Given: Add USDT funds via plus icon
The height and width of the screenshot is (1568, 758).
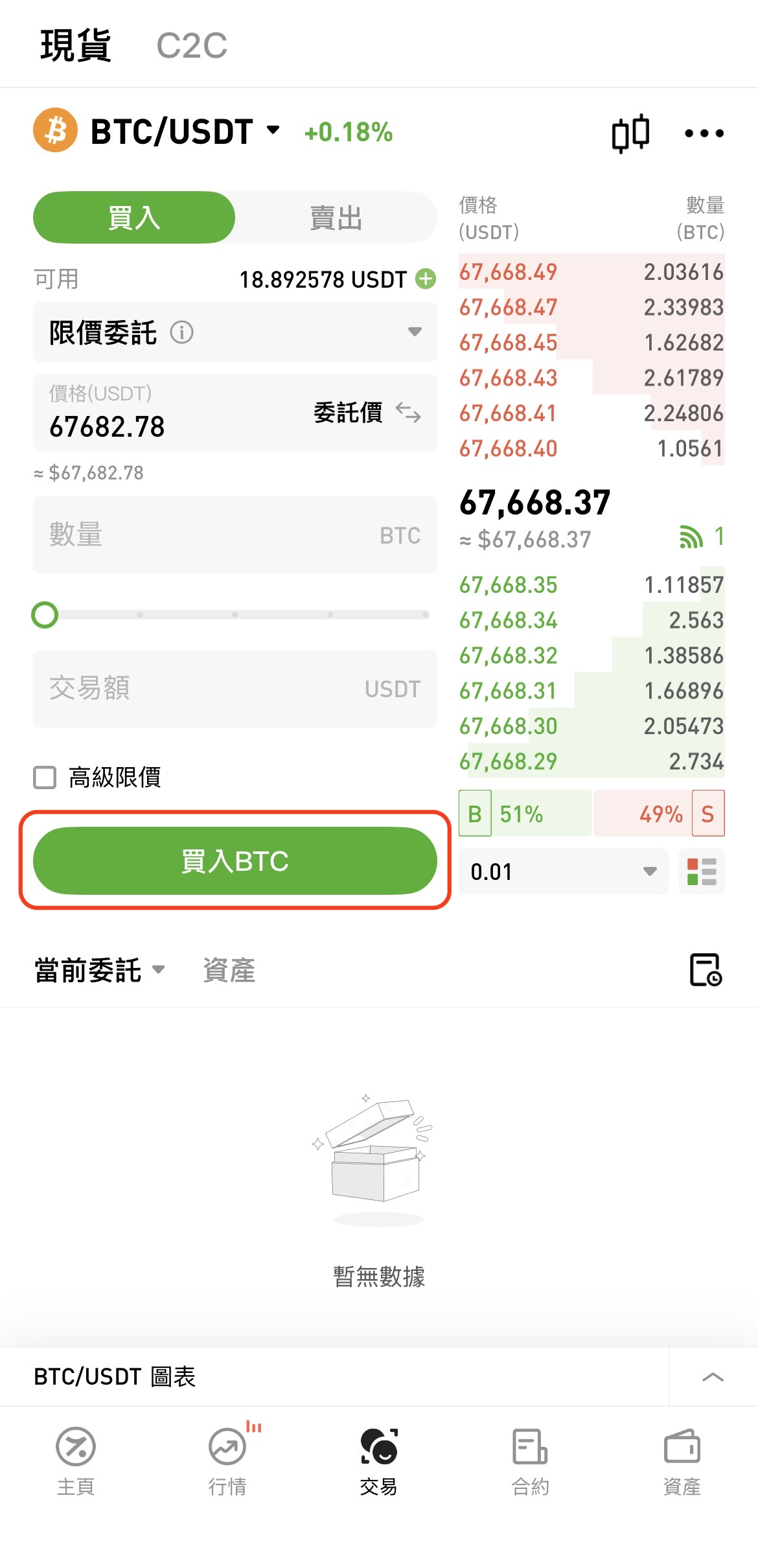Looking at the screenshot, I should pos(426,279).
